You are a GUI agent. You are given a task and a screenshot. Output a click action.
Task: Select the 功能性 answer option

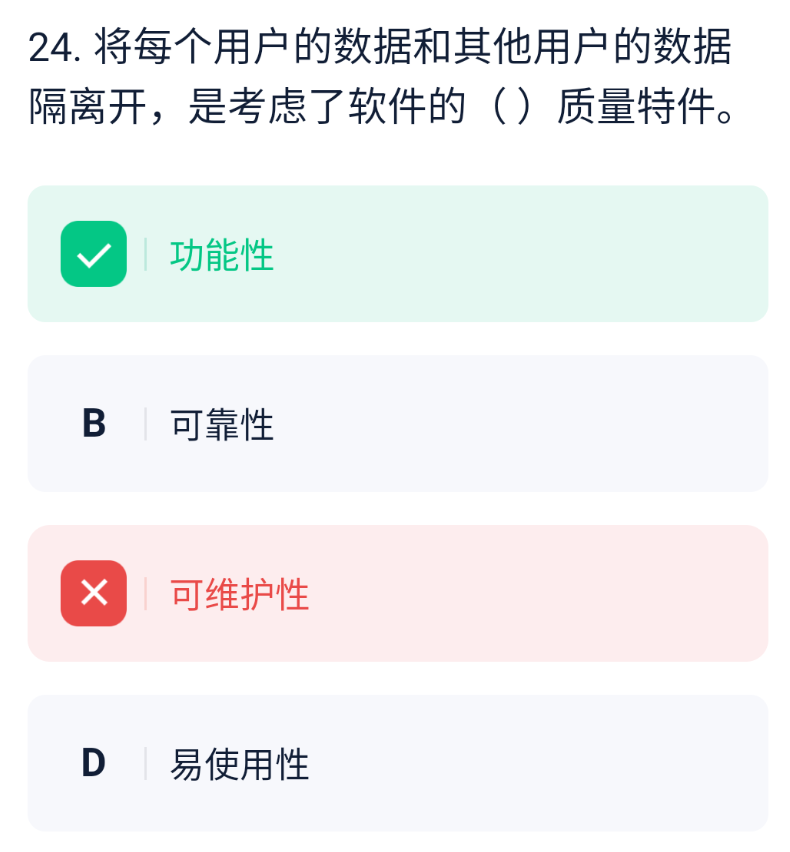click(398, 254)
